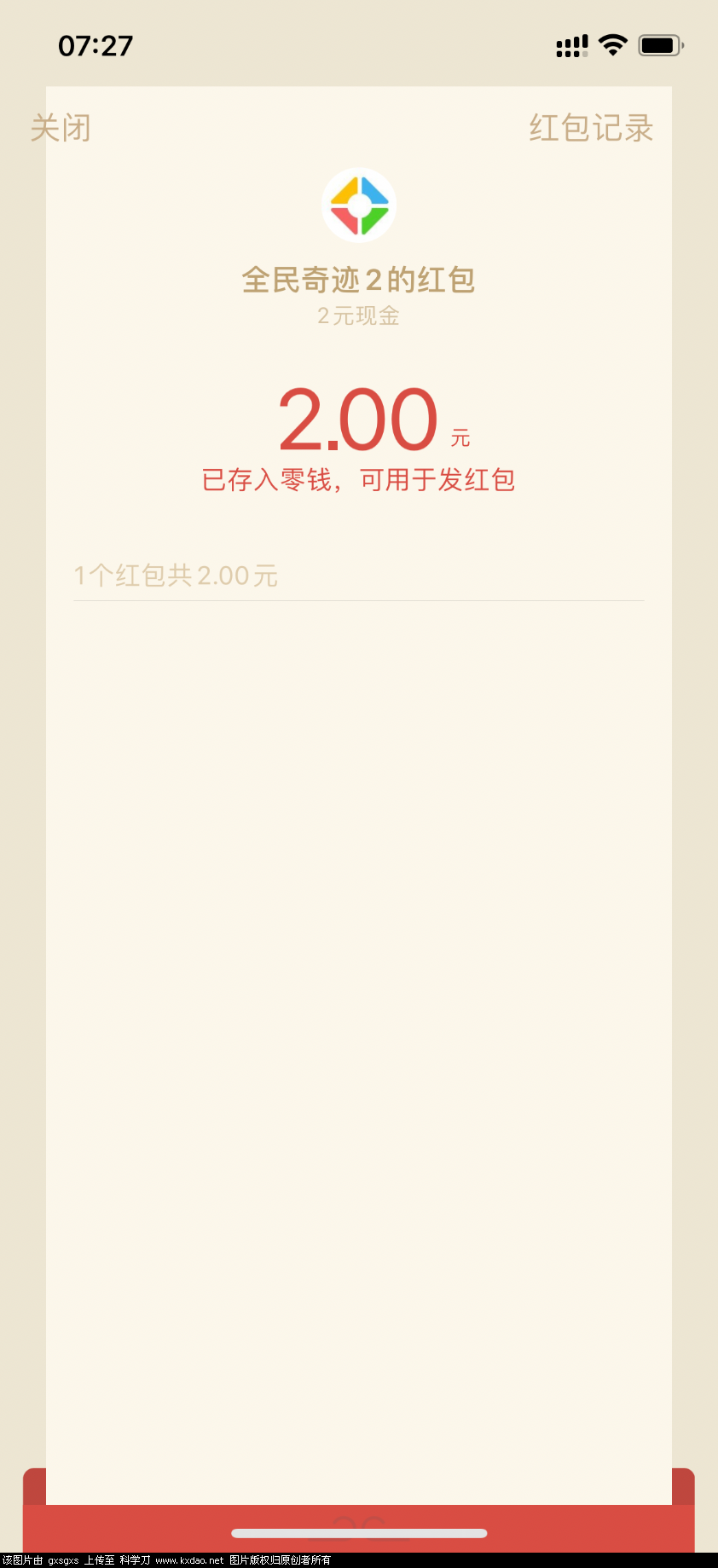
Task: Tap the sender name 全民奇迹2的红包
Action: [x=359, y=280]
